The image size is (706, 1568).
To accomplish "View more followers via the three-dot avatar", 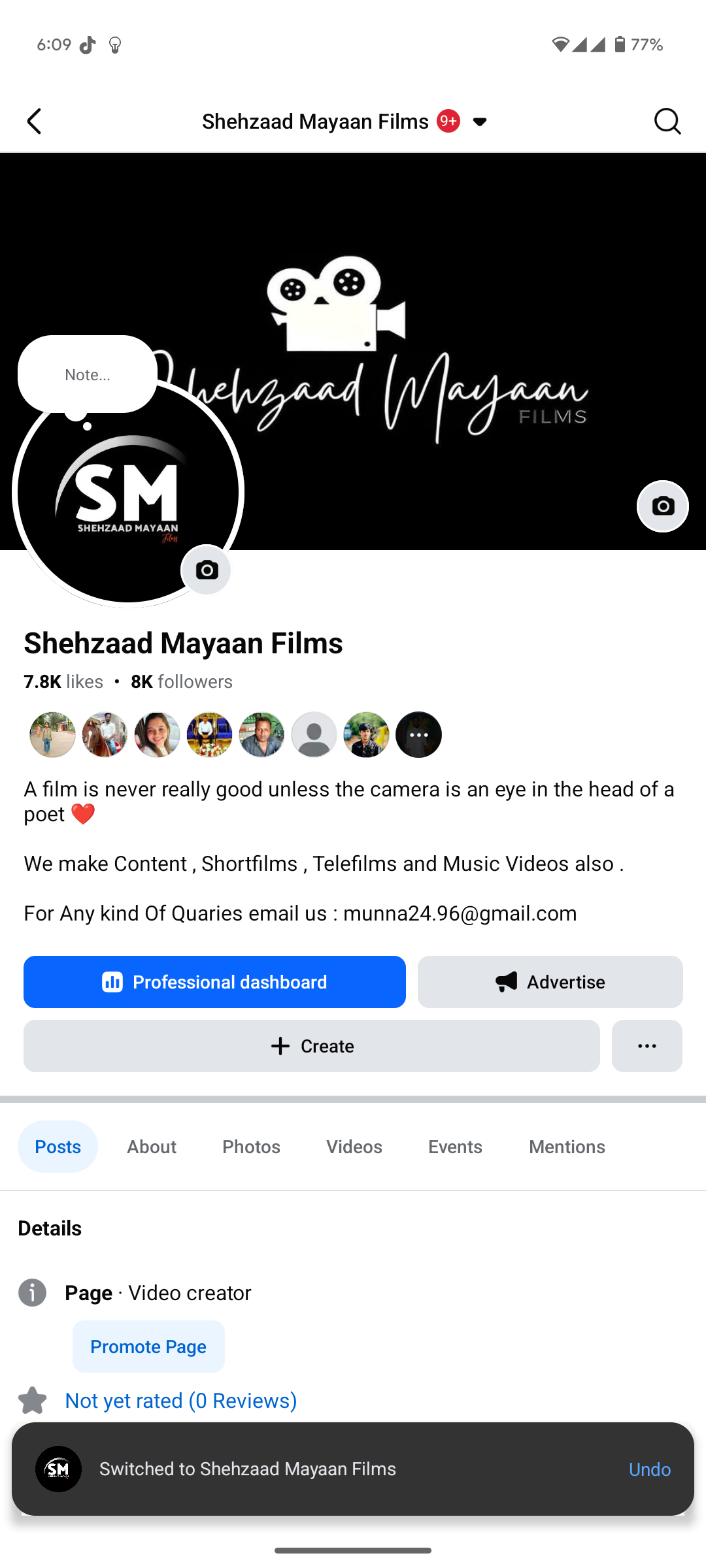I will [x=418, y=735].
